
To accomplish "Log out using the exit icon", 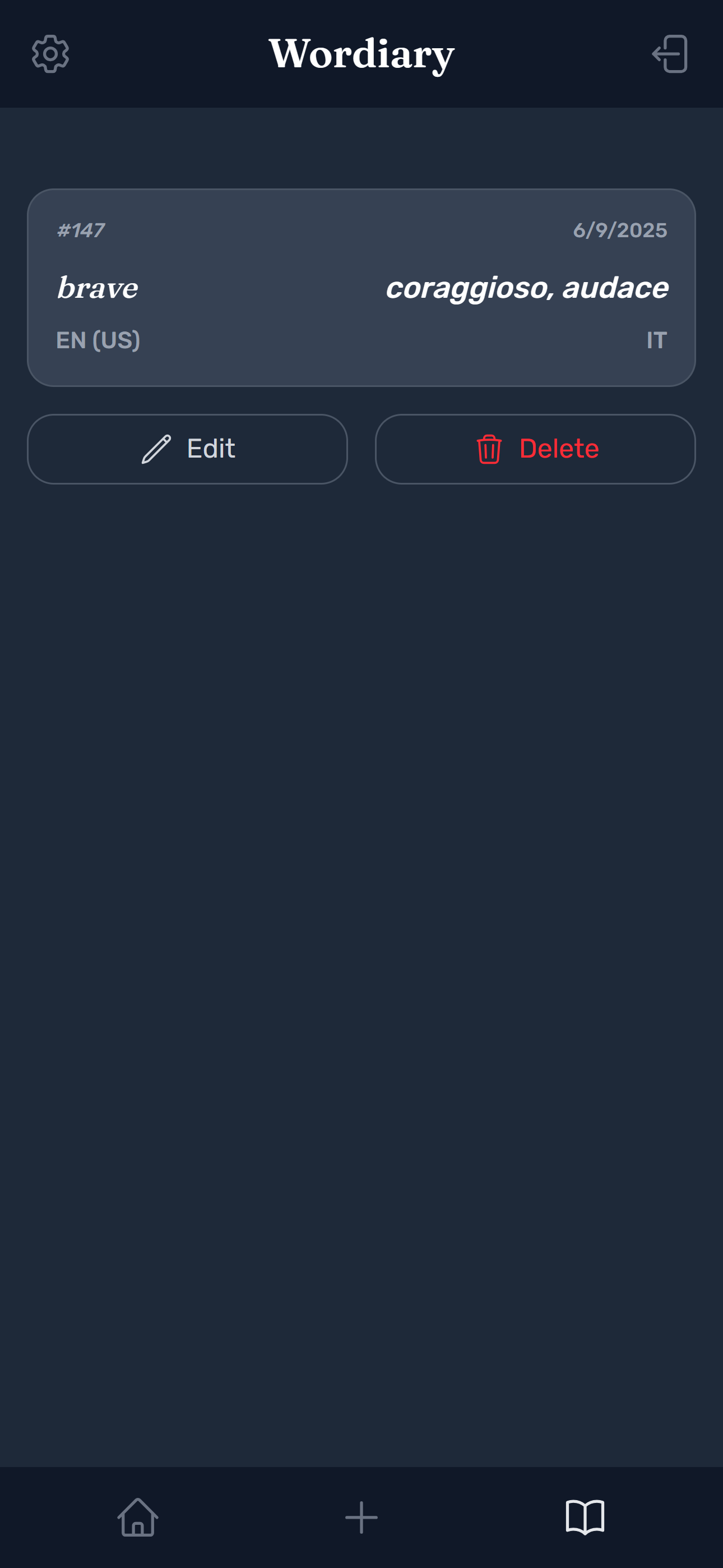I will click(670, 54).
